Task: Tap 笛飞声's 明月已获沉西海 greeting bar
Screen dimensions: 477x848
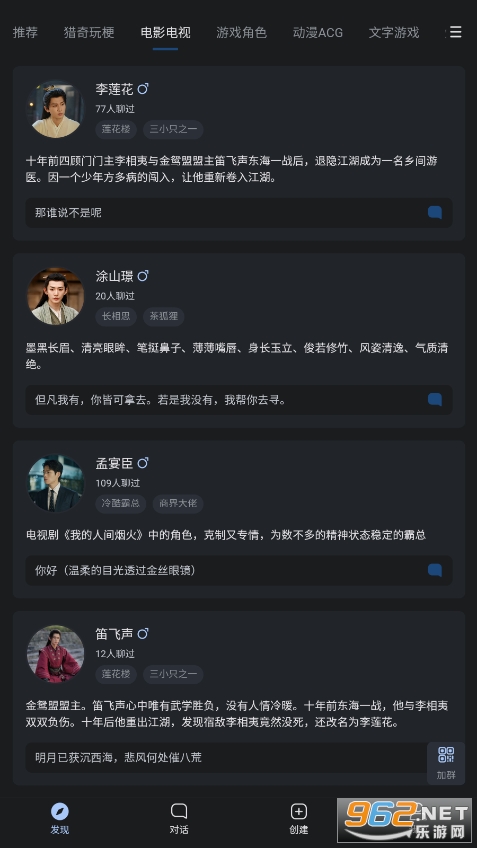Action: point(226,757)
